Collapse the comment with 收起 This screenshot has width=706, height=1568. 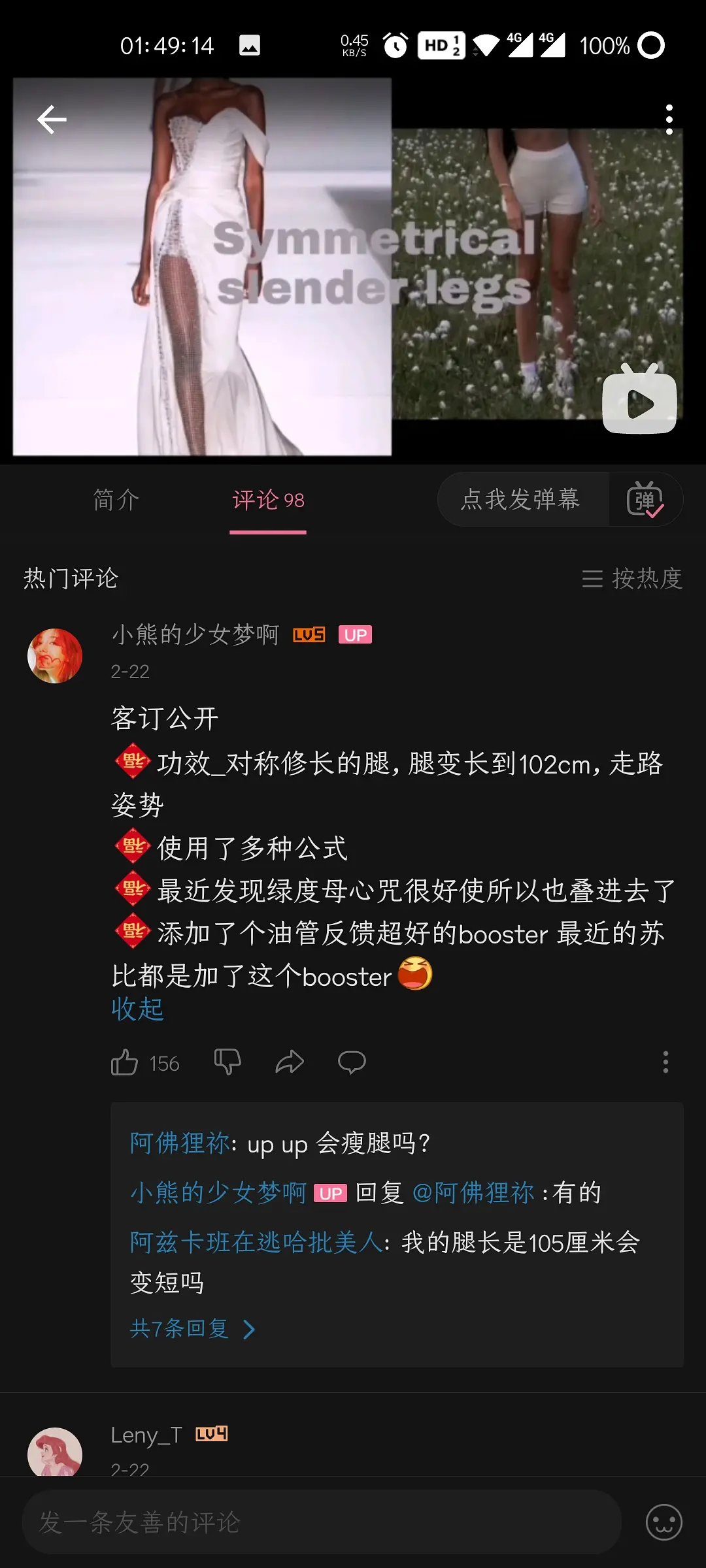coord(137,1009)
